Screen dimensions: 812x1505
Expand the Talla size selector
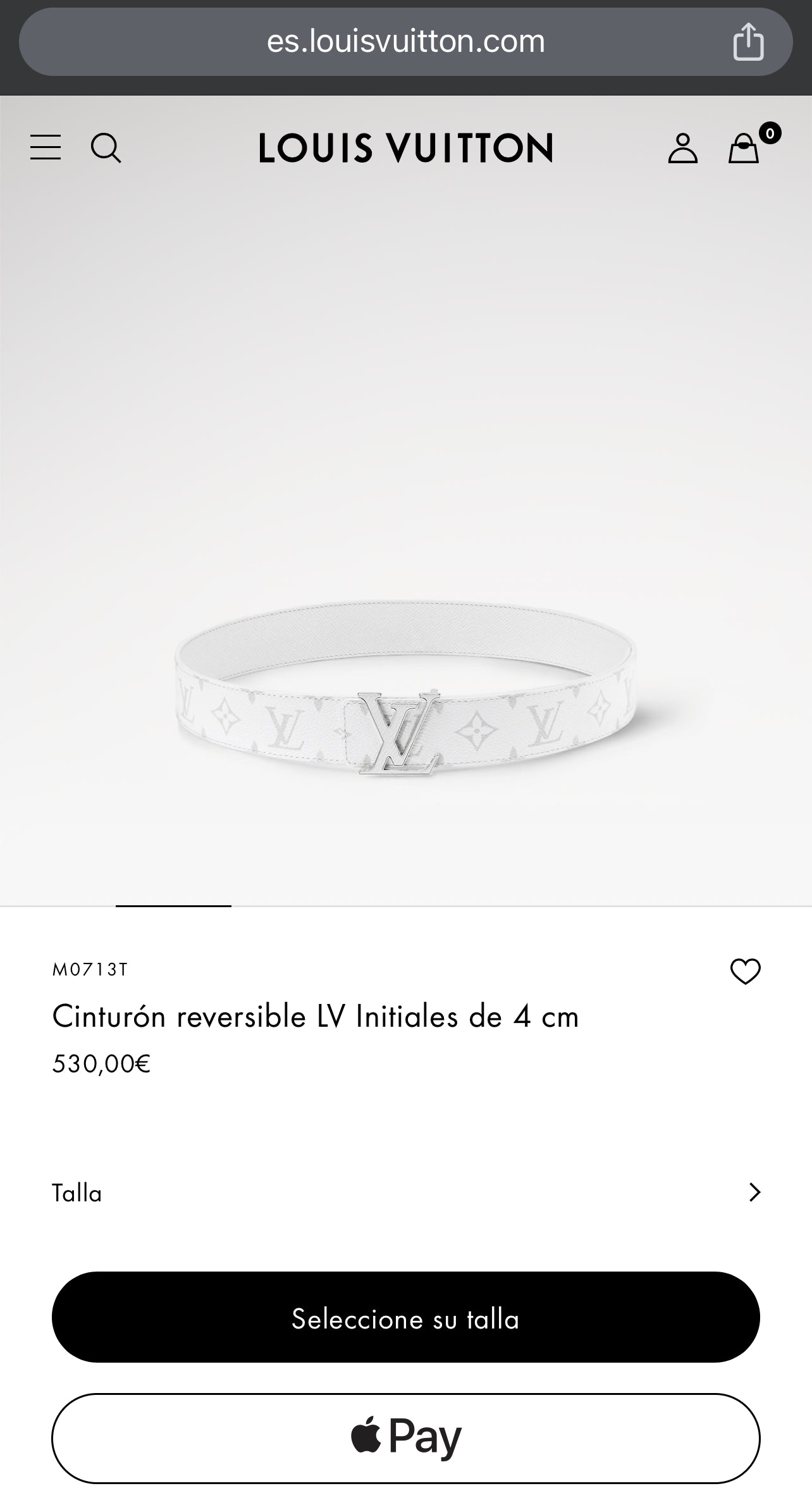tap(405, 1193)
